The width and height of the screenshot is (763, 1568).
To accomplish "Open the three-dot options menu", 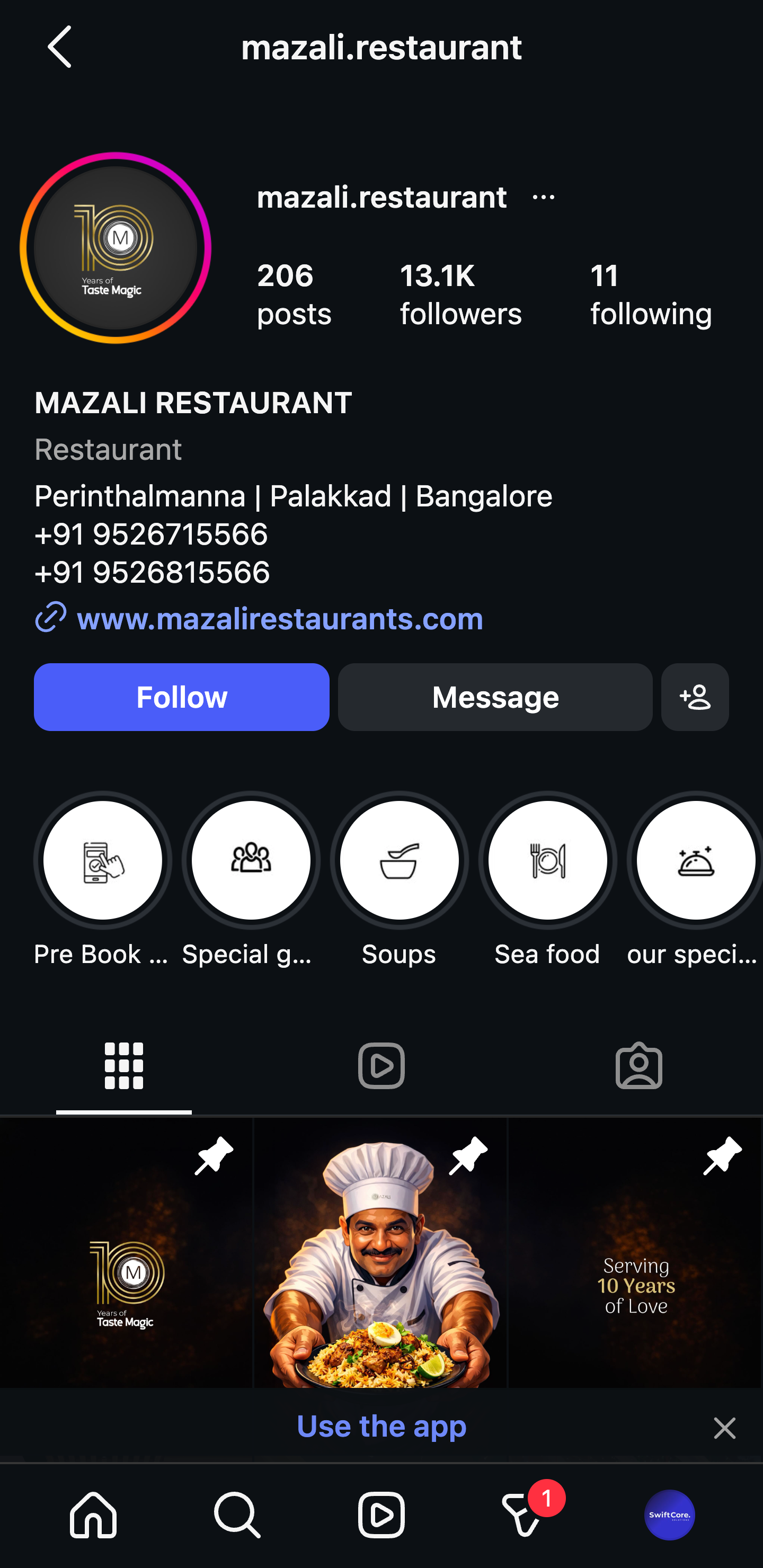I will (542, 196).
